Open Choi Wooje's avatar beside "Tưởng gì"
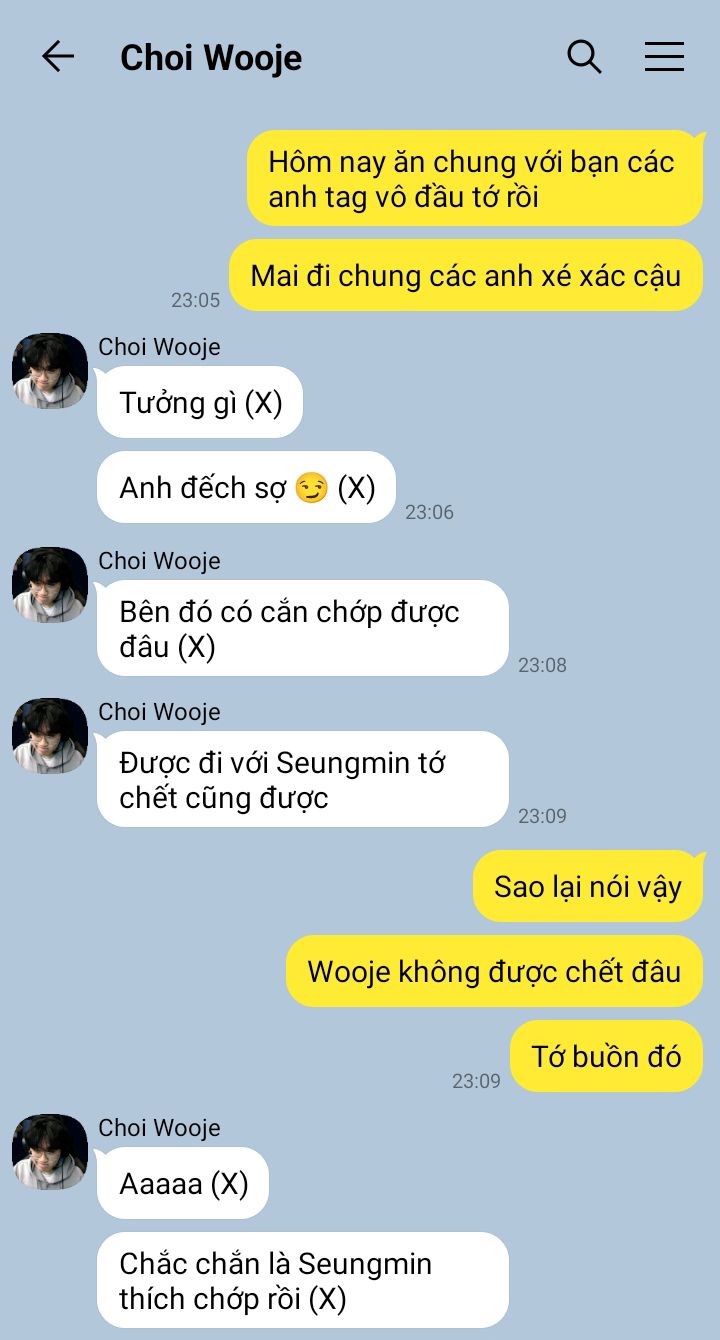The width and height of the screenshot is (720, 1340). coord(50,371)
